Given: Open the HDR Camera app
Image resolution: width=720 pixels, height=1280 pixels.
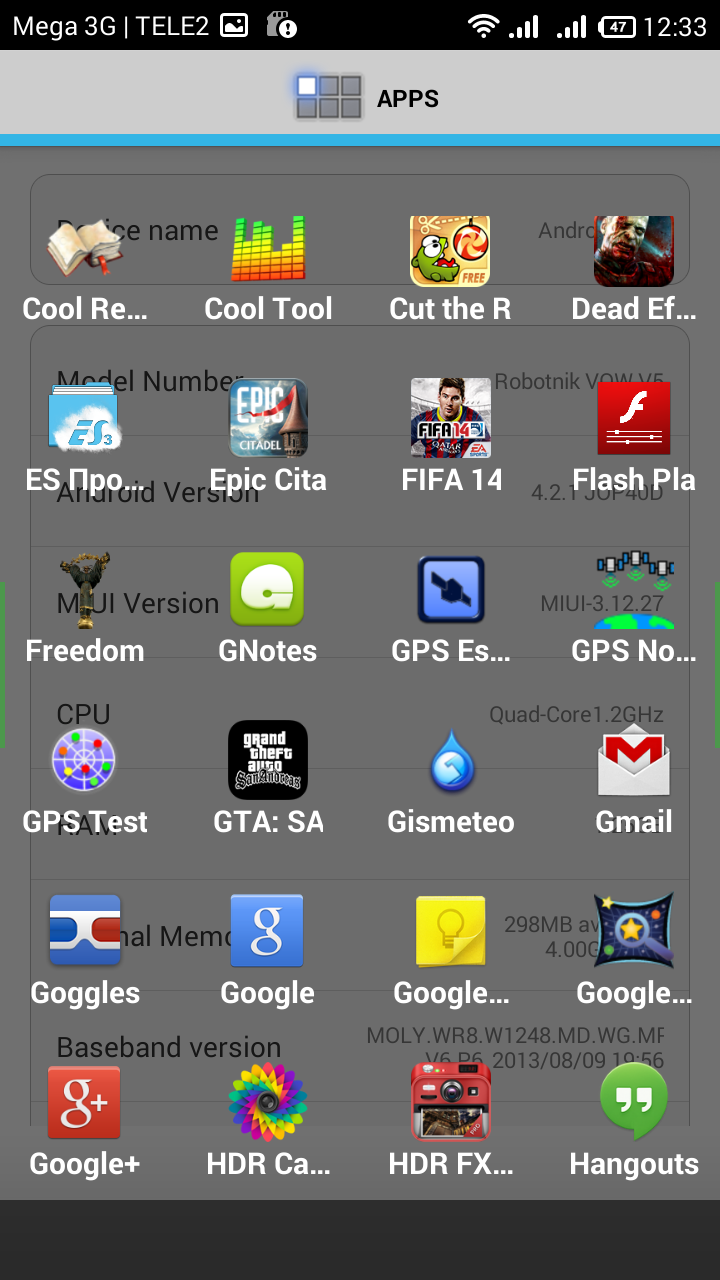Looking at the screenshot, I should click(x=267, y=1102).
